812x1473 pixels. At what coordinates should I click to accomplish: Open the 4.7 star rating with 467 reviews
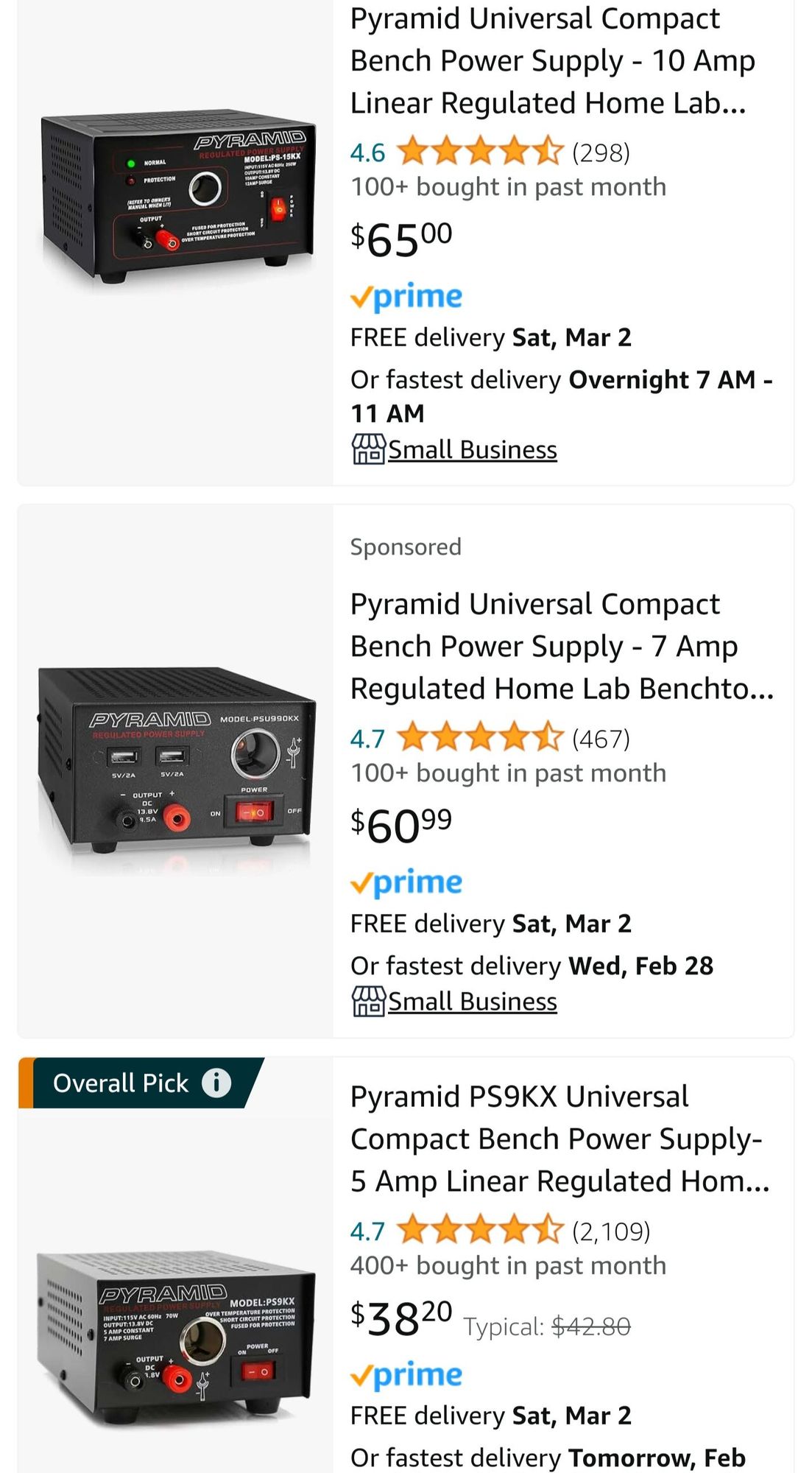(x=490, y=738)
